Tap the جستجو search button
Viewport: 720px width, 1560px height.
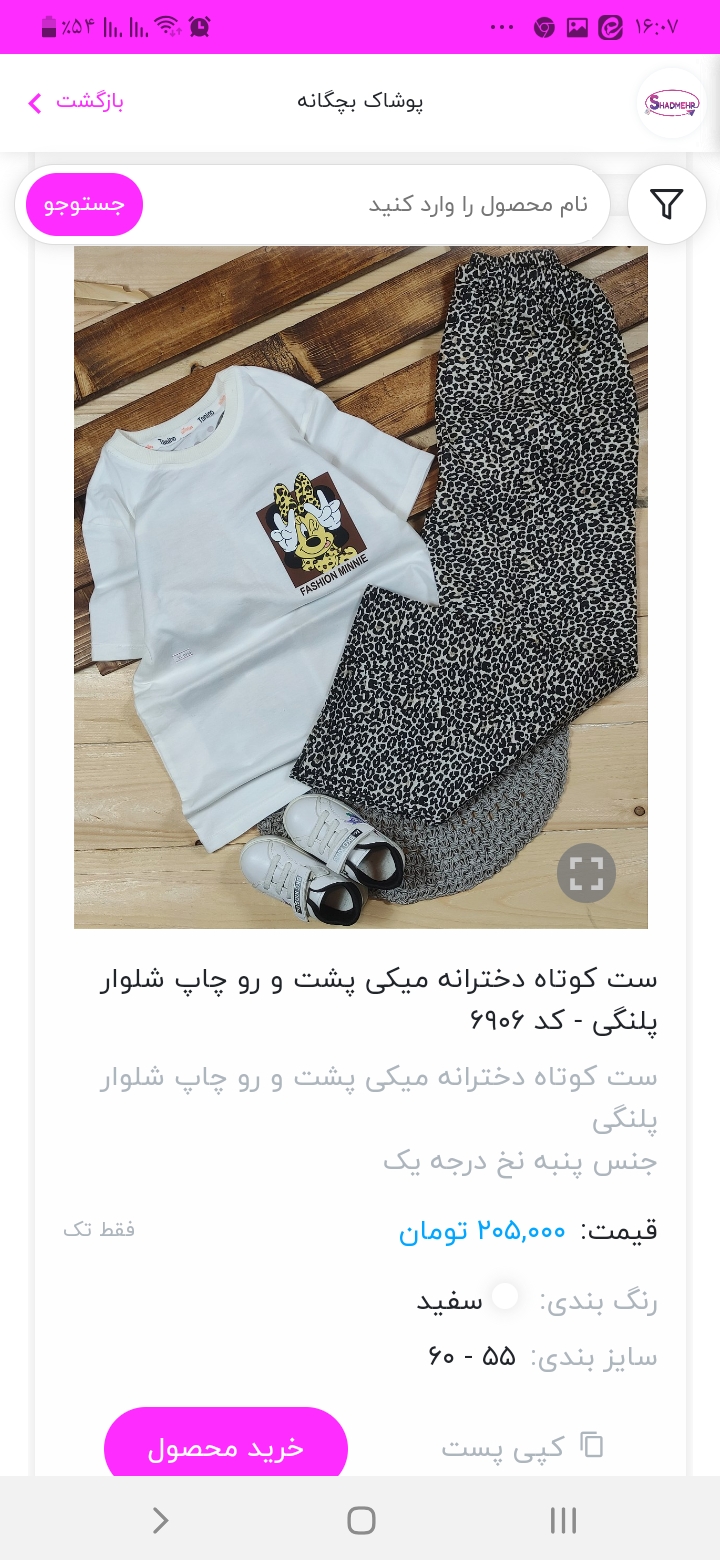84,204
